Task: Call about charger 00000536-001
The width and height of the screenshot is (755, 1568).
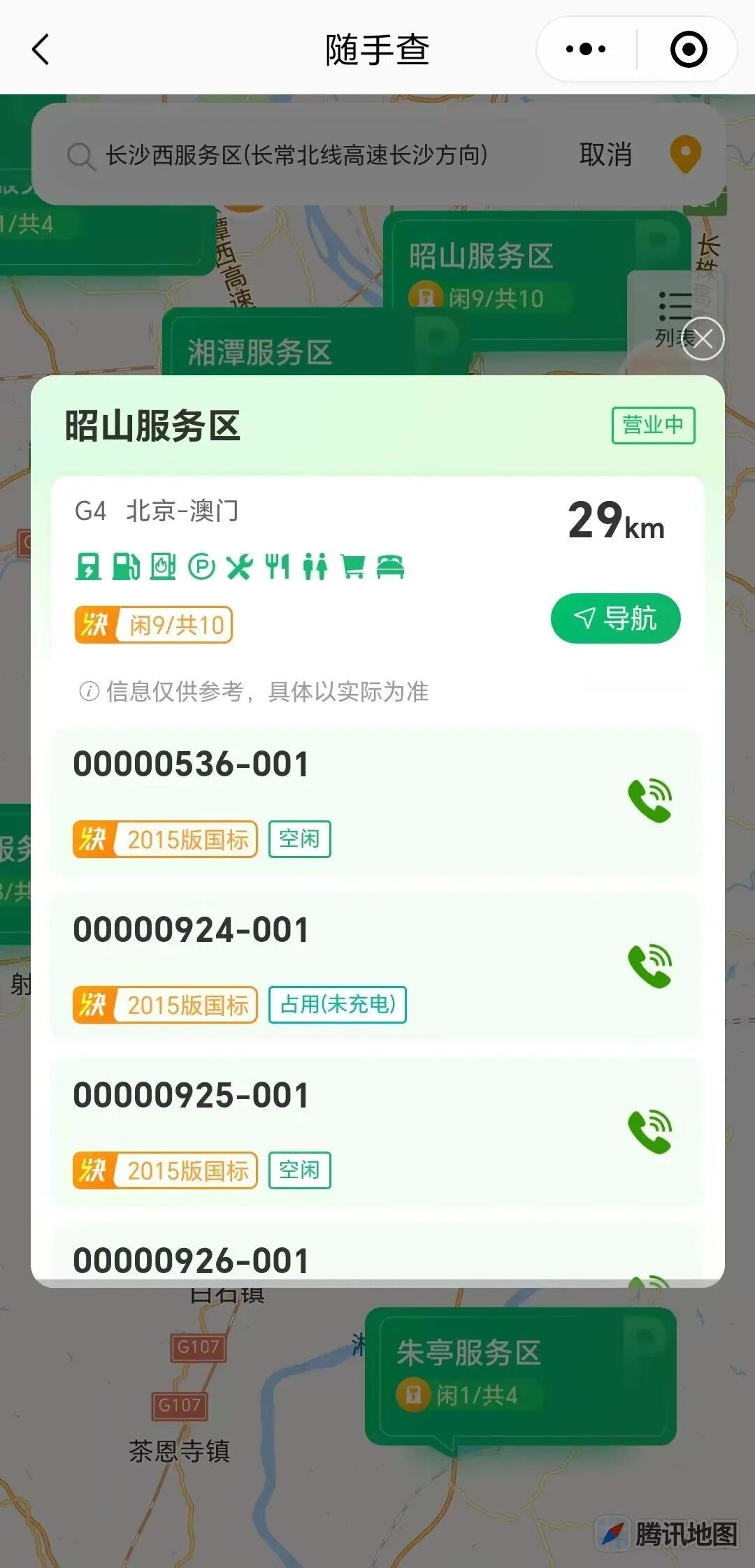Action: (649, 801)
